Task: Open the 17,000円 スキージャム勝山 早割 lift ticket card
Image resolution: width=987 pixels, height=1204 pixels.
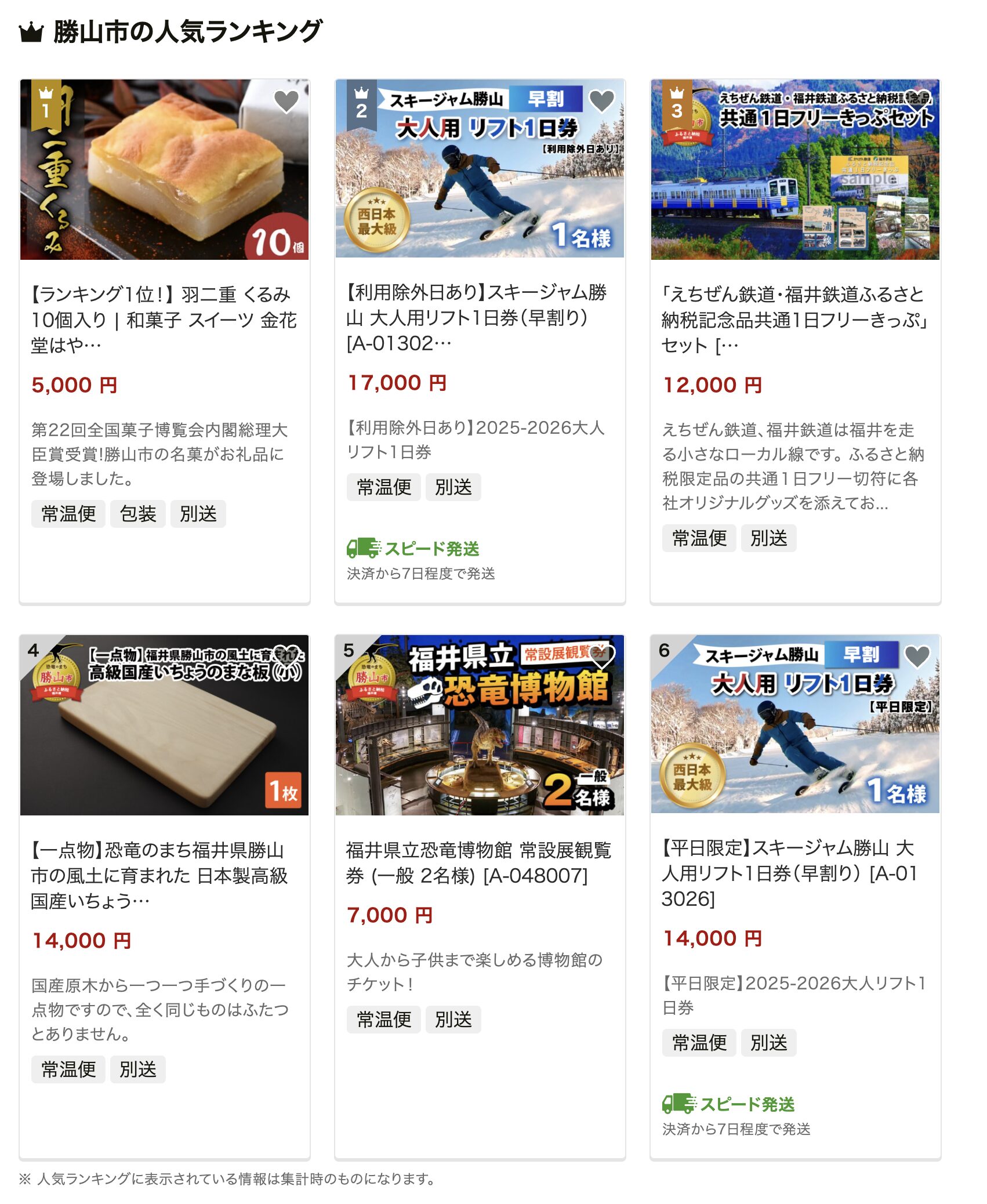Action: tap(479, 317)
